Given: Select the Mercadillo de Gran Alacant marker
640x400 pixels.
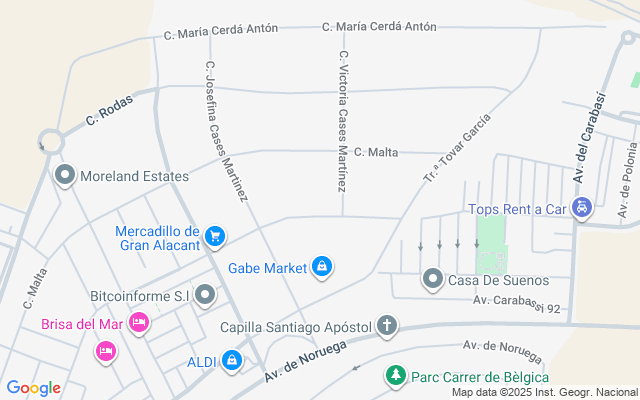Looking at the screenshot, I should coord(214,236).
